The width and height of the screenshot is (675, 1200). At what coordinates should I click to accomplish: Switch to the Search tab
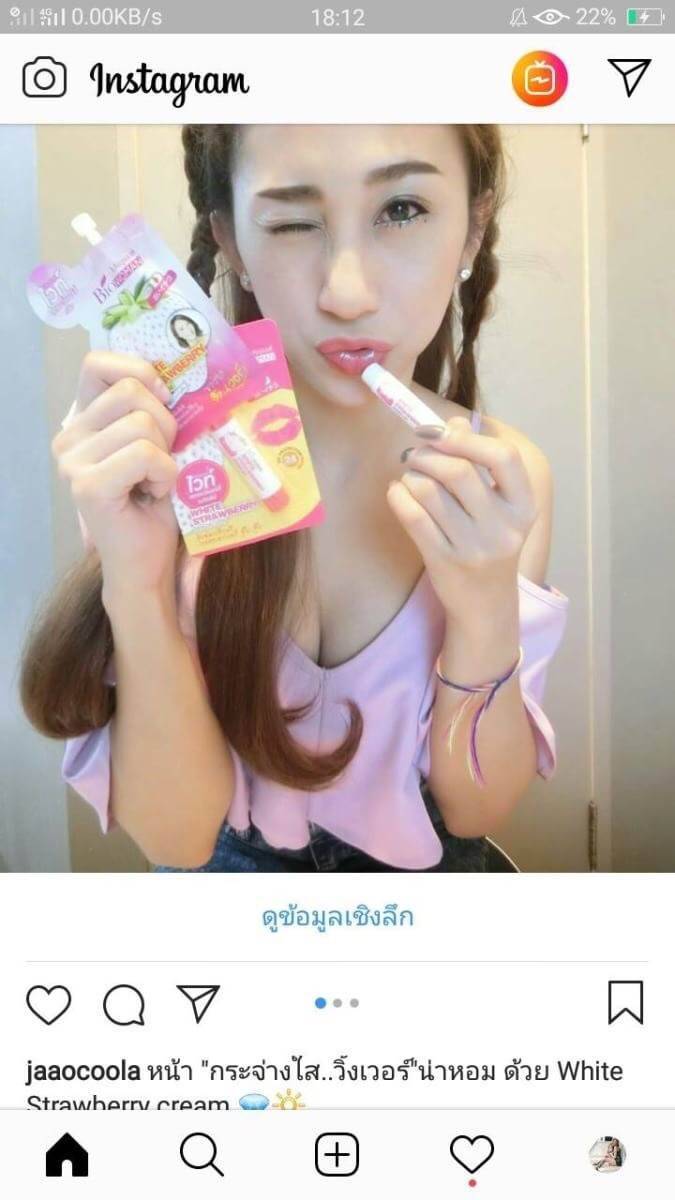[202, 1156]
